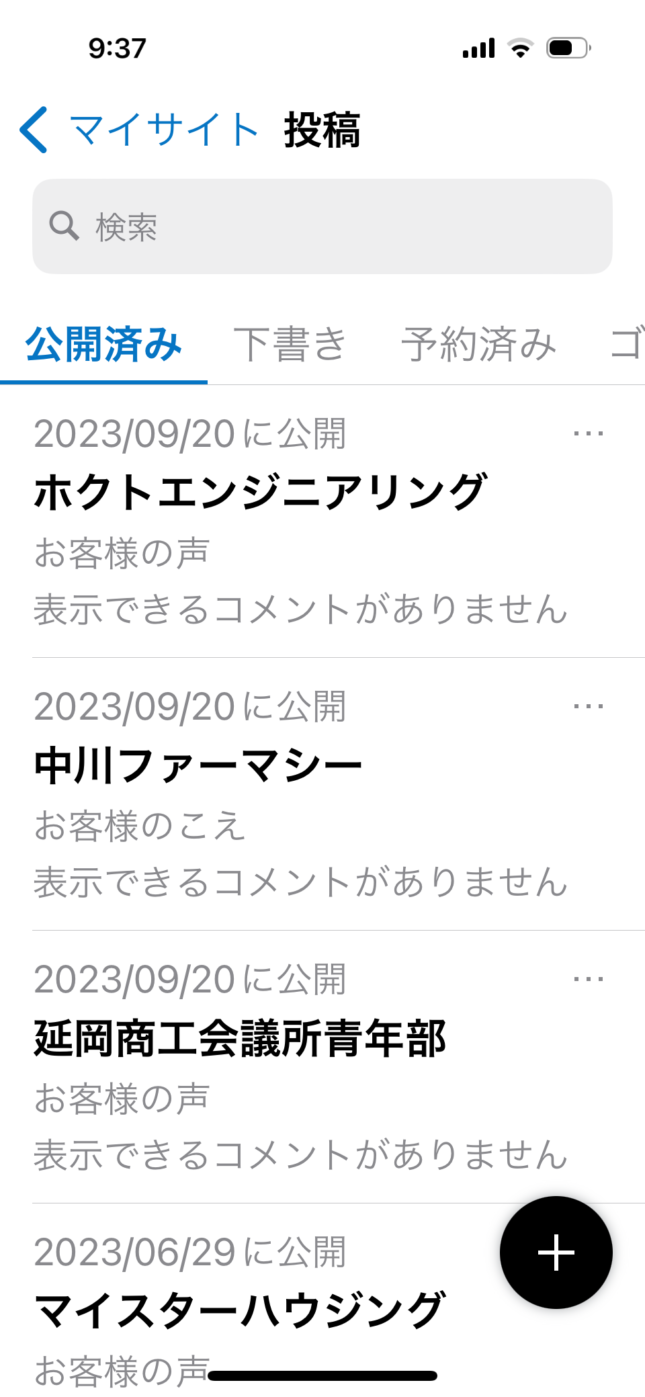This screenshot has width=645, height=1397.
Task: Switch to the 予約済み tab
Action: coord(478,344)
